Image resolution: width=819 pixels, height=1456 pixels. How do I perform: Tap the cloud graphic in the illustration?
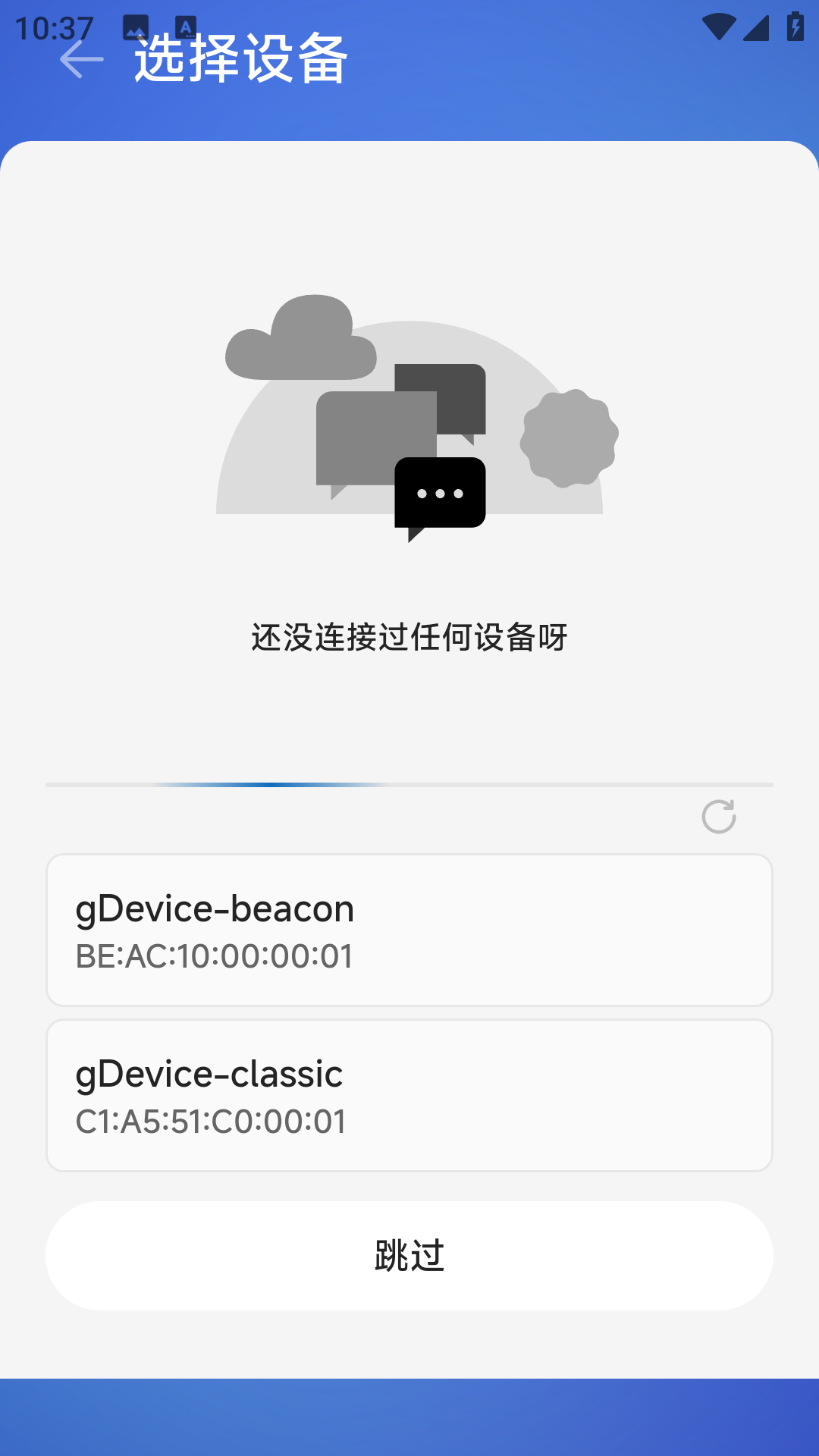298,337
